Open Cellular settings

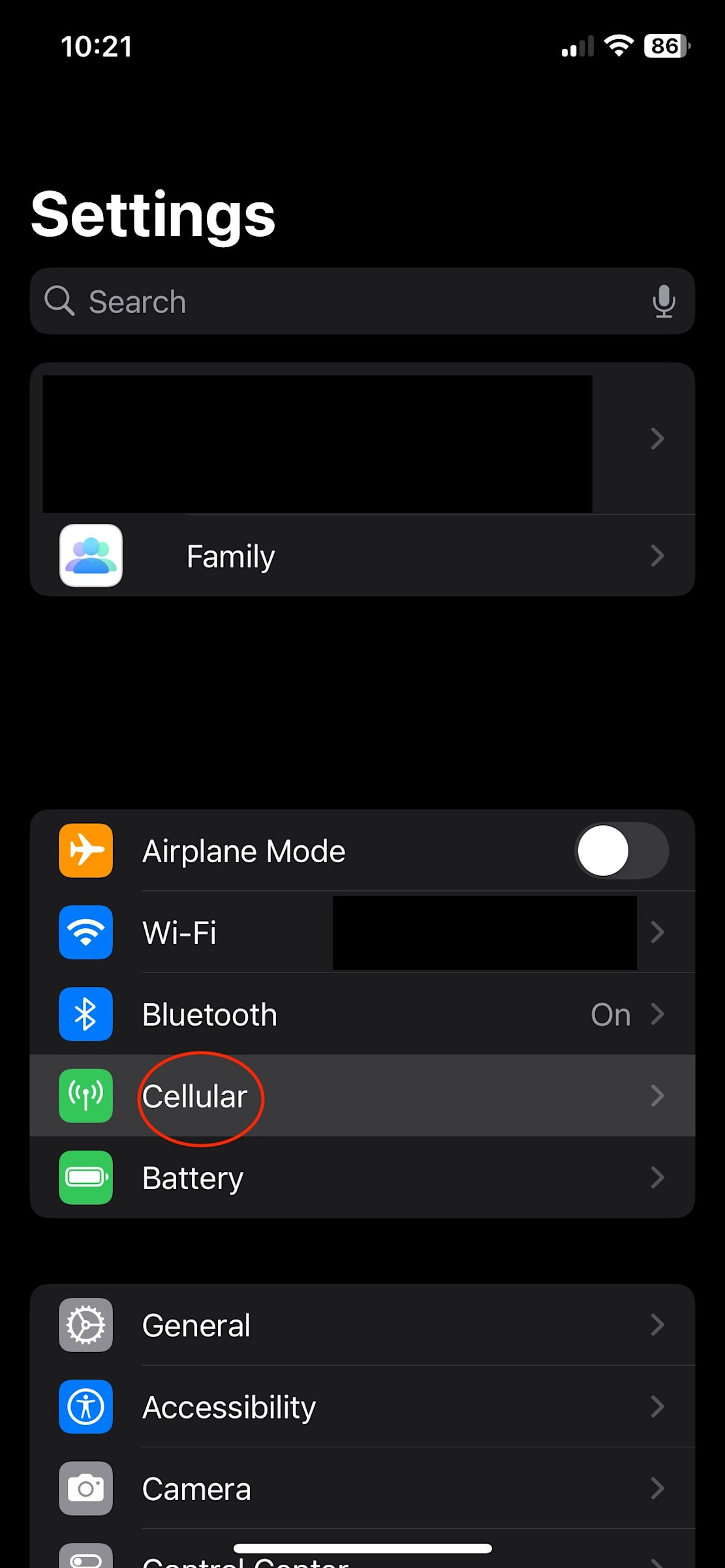[362, 1096]
